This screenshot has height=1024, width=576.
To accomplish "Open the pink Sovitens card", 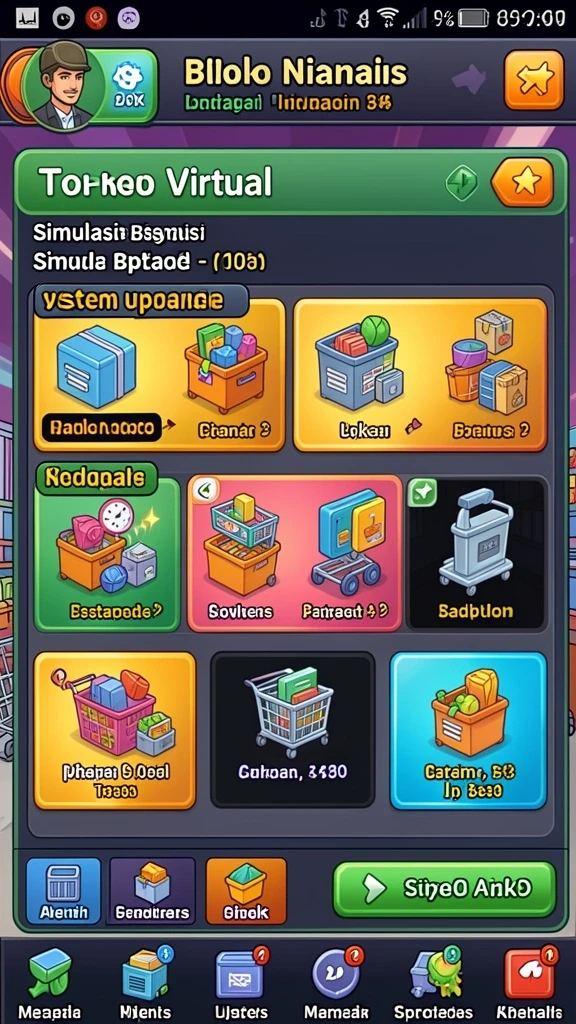I will pyautogui.click(x=295, y=554).
